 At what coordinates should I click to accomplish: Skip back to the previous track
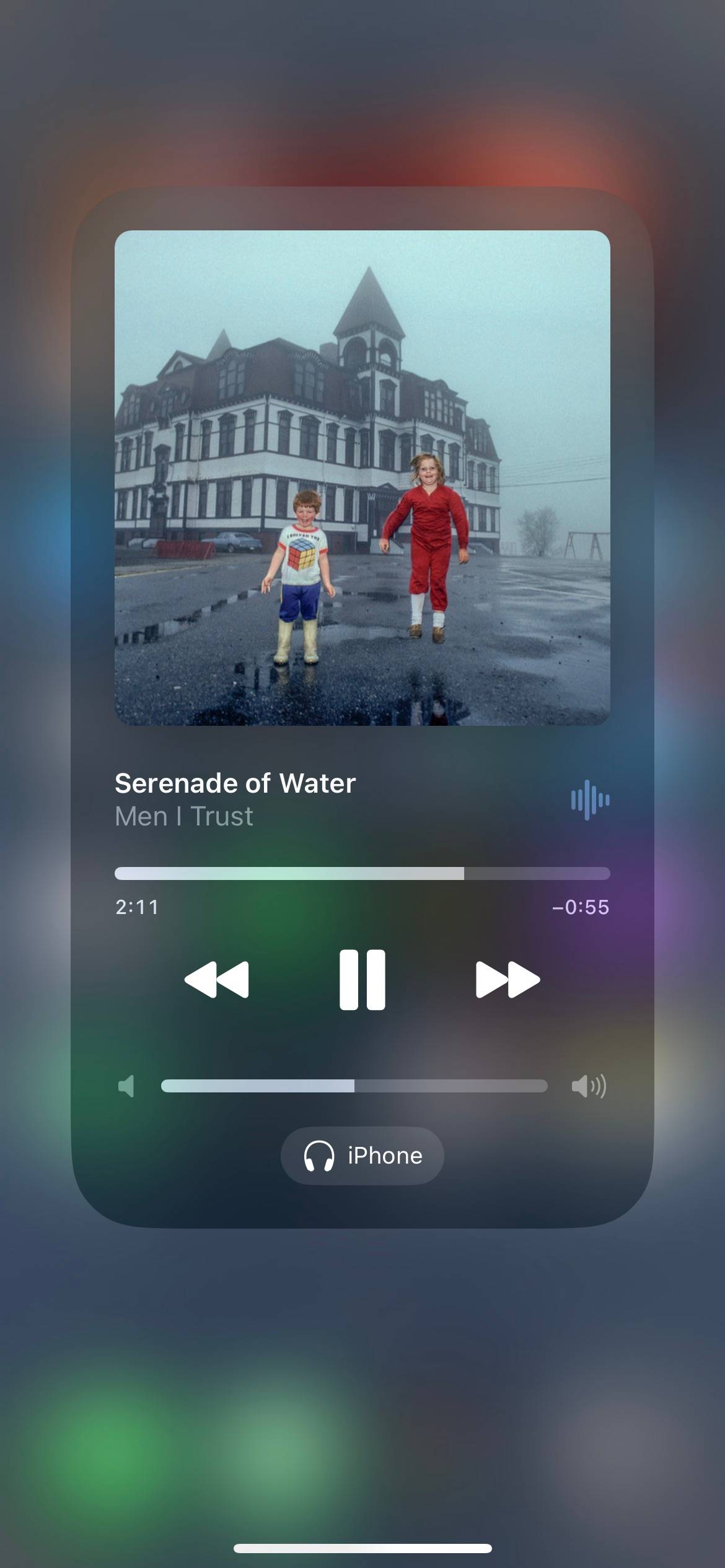click(x=217, y=980)
